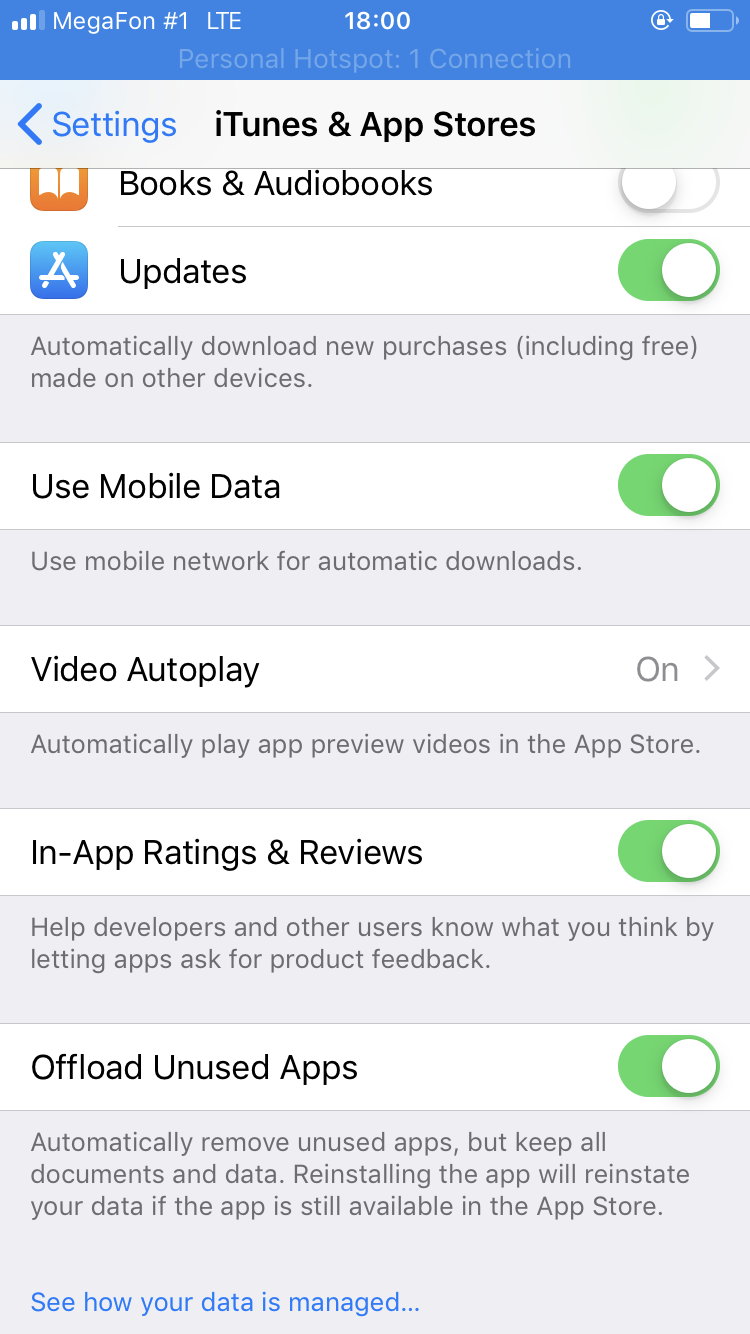The width and height of the screenshot is (750, 1334).
Task: Disable Use Mobile Data
Action: 668,486
